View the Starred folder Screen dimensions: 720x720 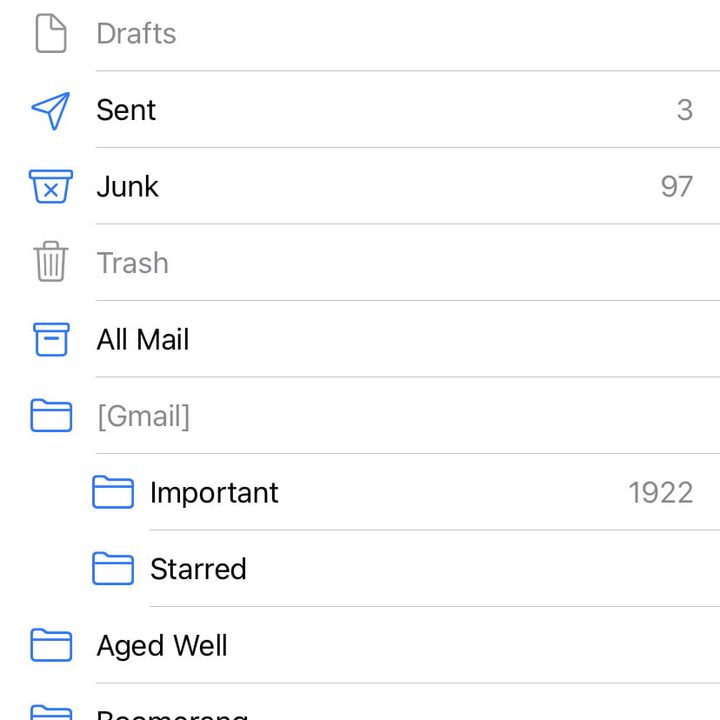click(x=198, y=569)
